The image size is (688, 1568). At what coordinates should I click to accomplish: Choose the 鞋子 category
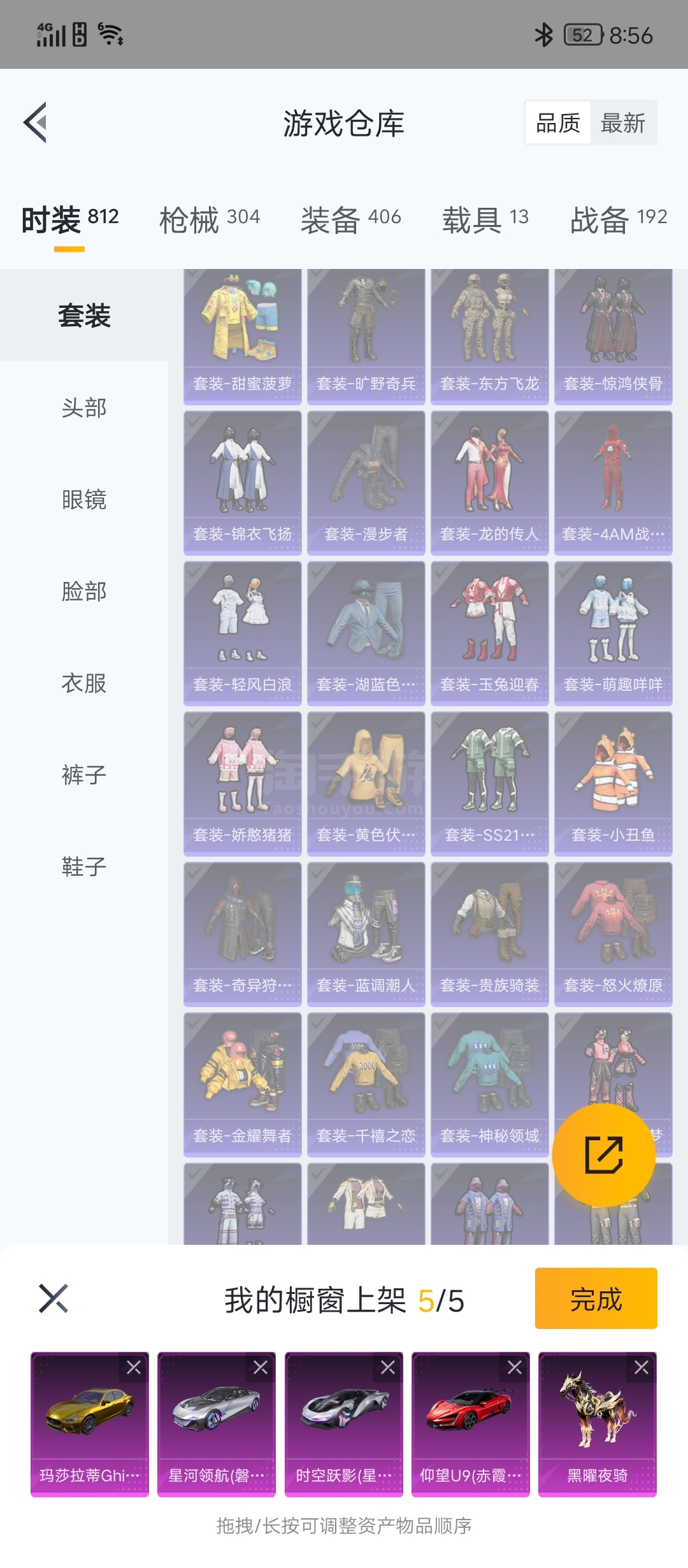(x=84, y=866)
